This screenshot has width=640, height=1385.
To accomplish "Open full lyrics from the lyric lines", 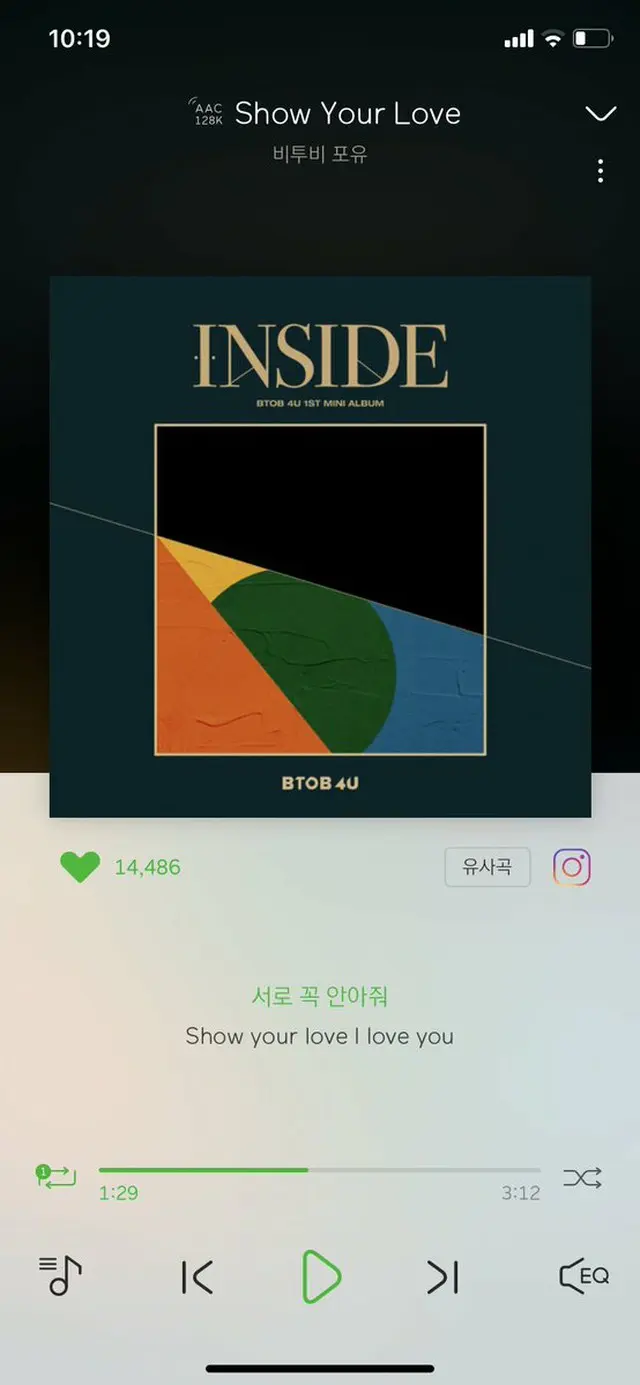I will pos(320,1016).
